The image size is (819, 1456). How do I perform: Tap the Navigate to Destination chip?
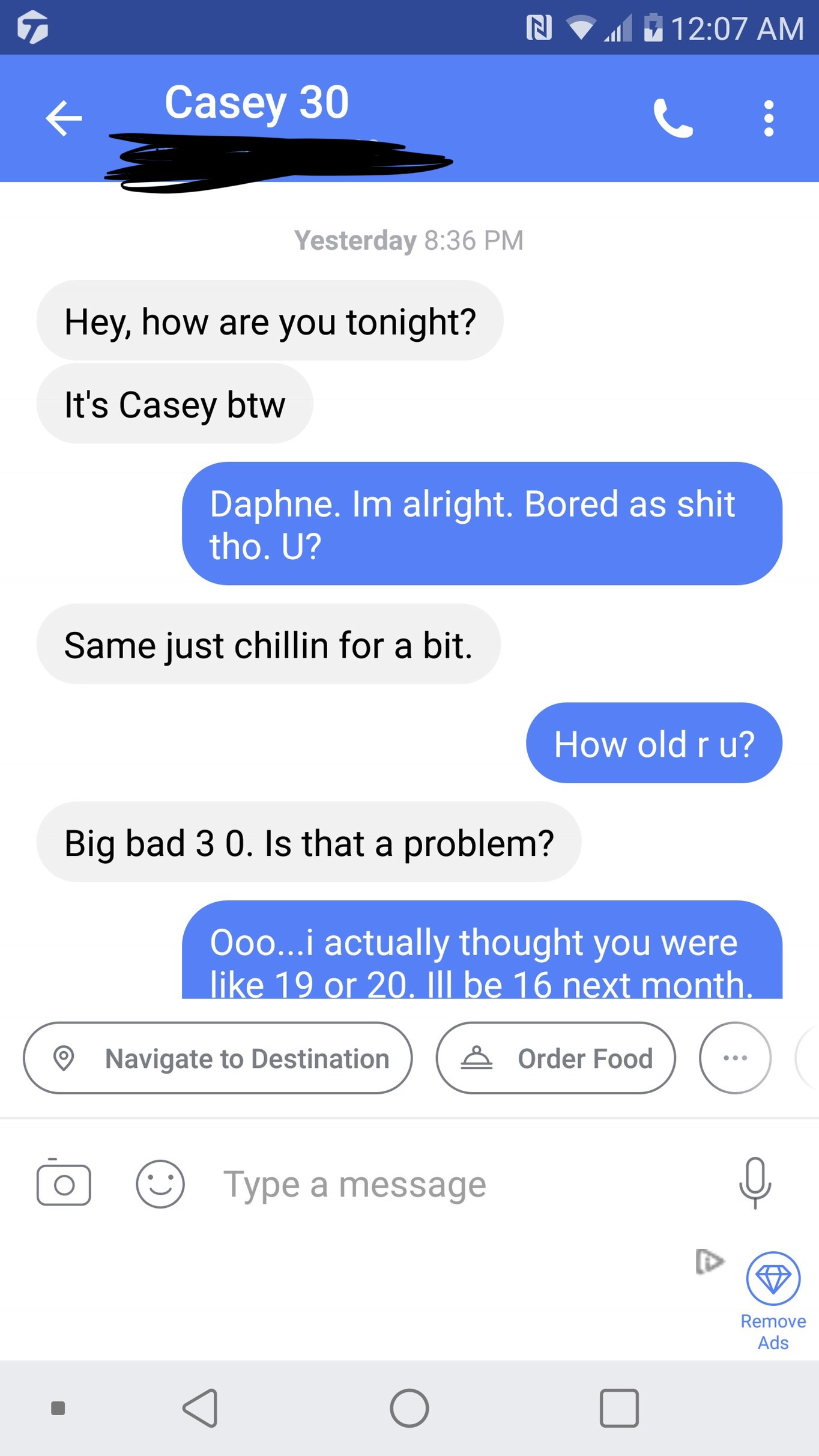218,1058
